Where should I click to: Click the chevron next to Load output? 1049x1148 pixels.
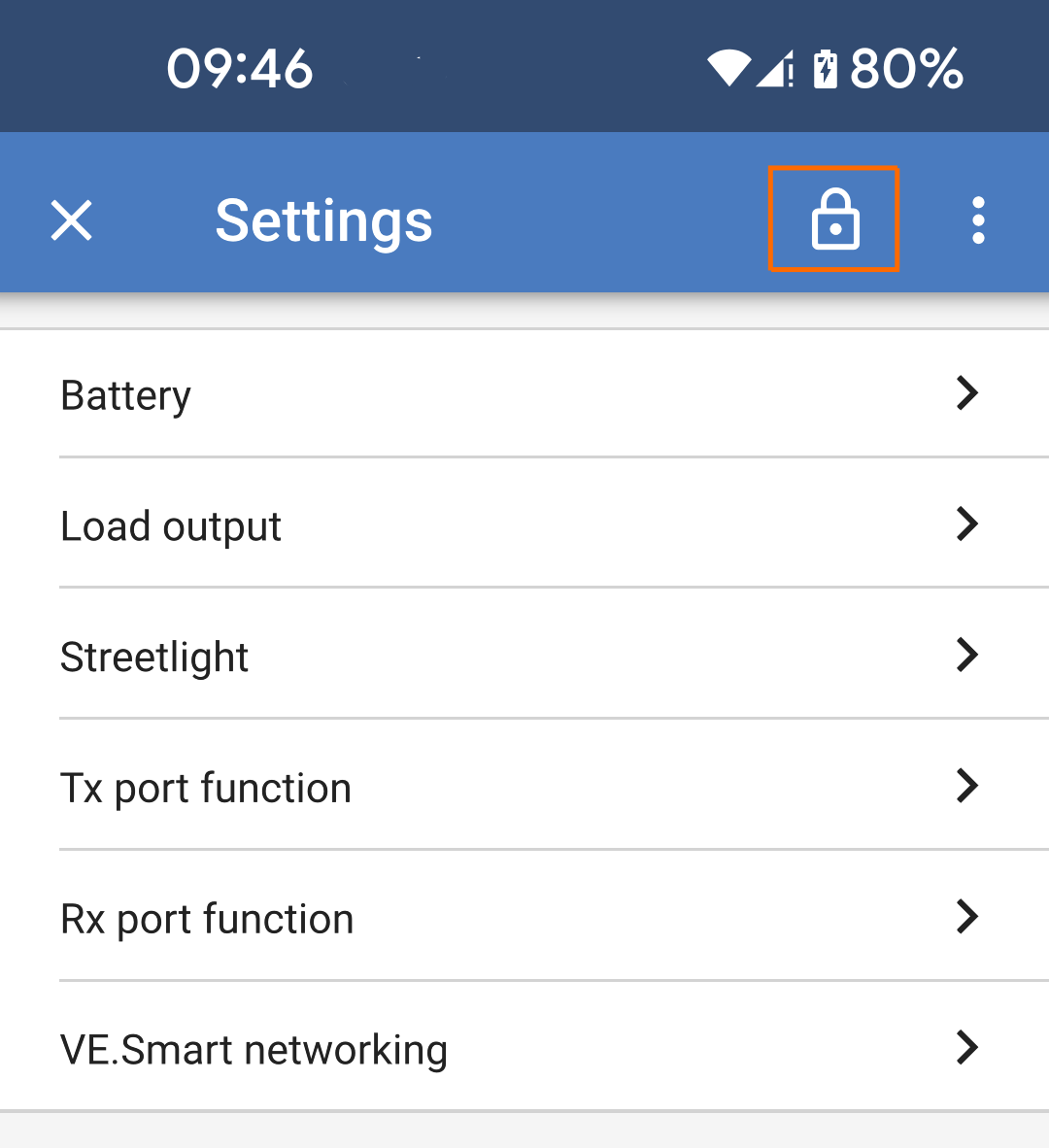[966, 524]
